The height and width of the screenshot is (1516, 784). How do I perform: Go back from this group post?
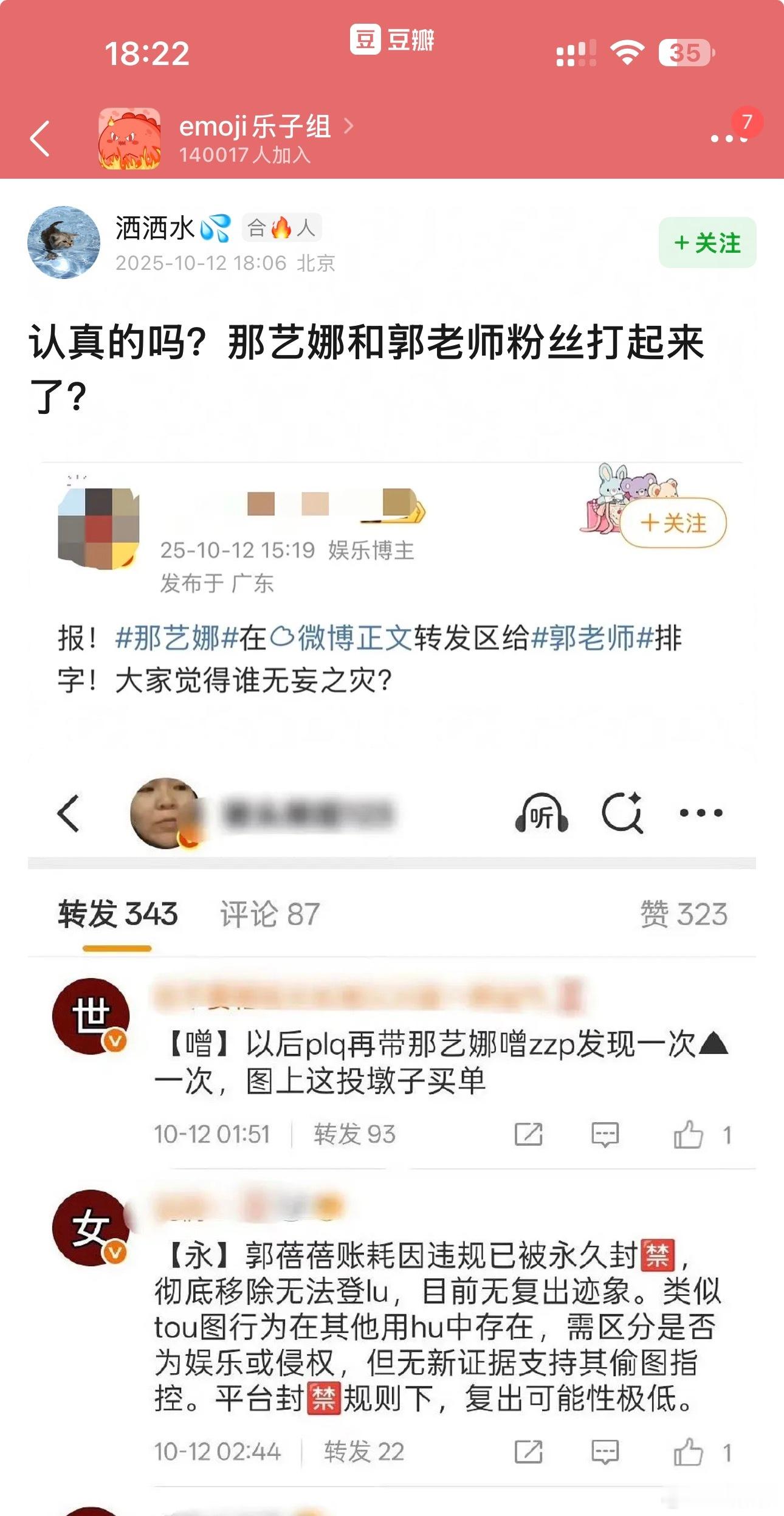(40, 139)
